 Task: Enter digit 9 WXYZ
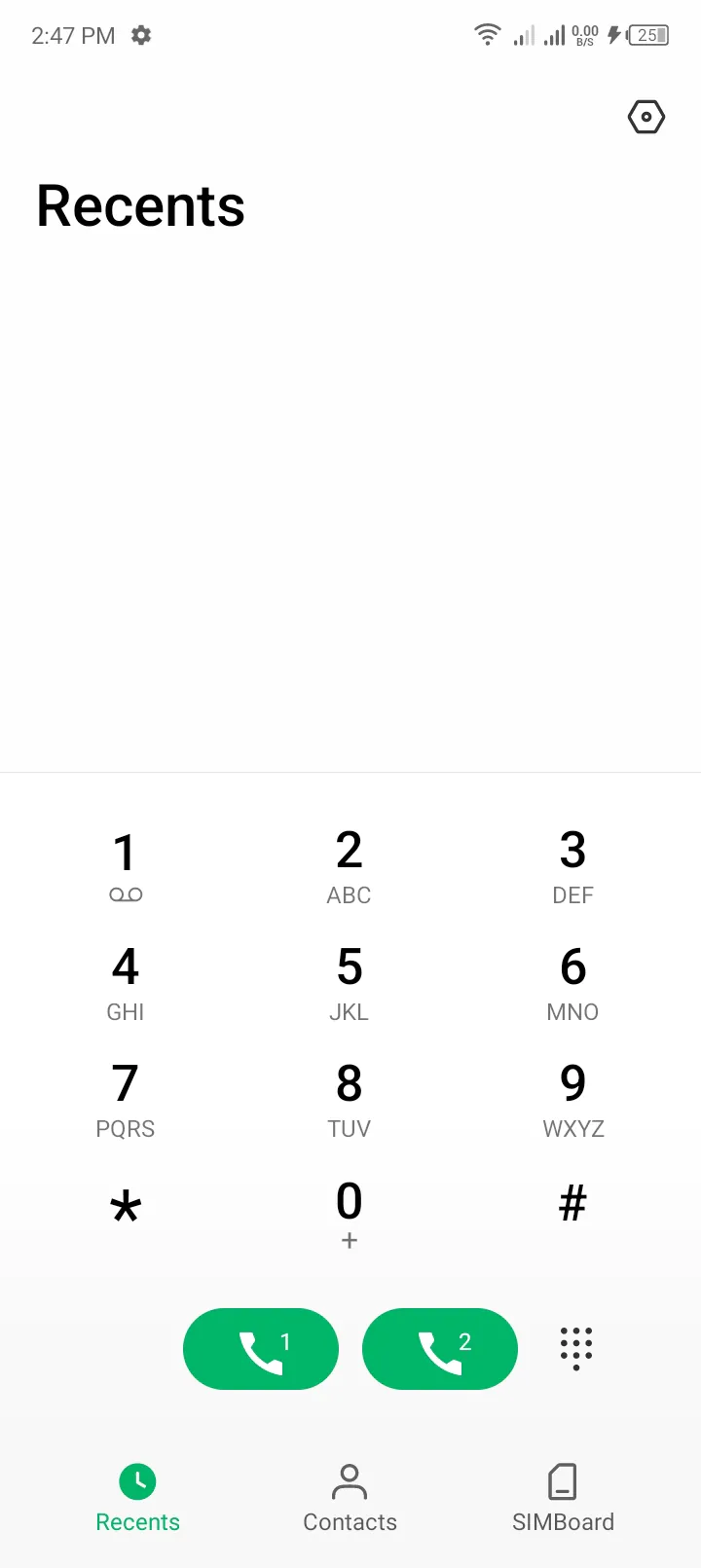pos(572,1098)
